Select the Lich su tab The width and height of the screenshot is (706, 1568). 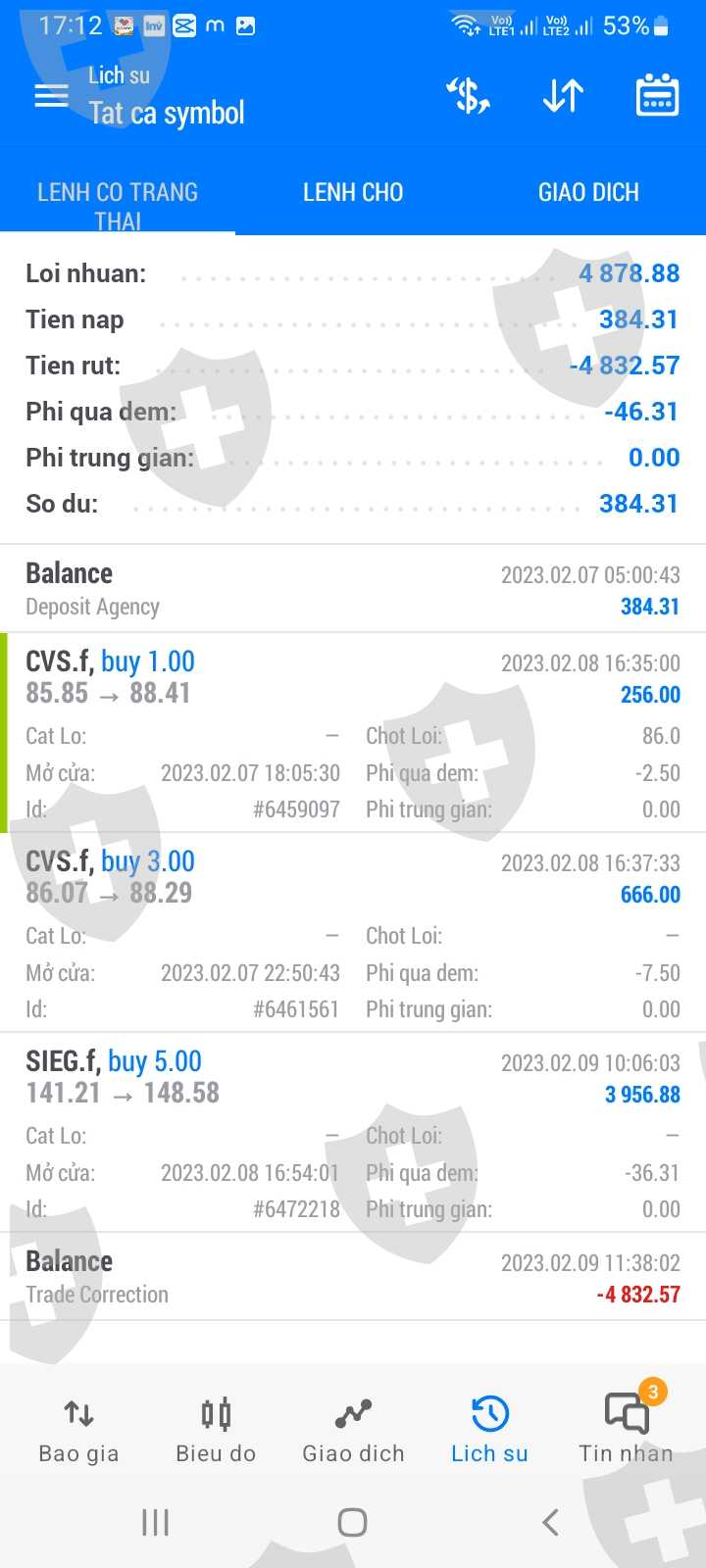[489, 1431]
